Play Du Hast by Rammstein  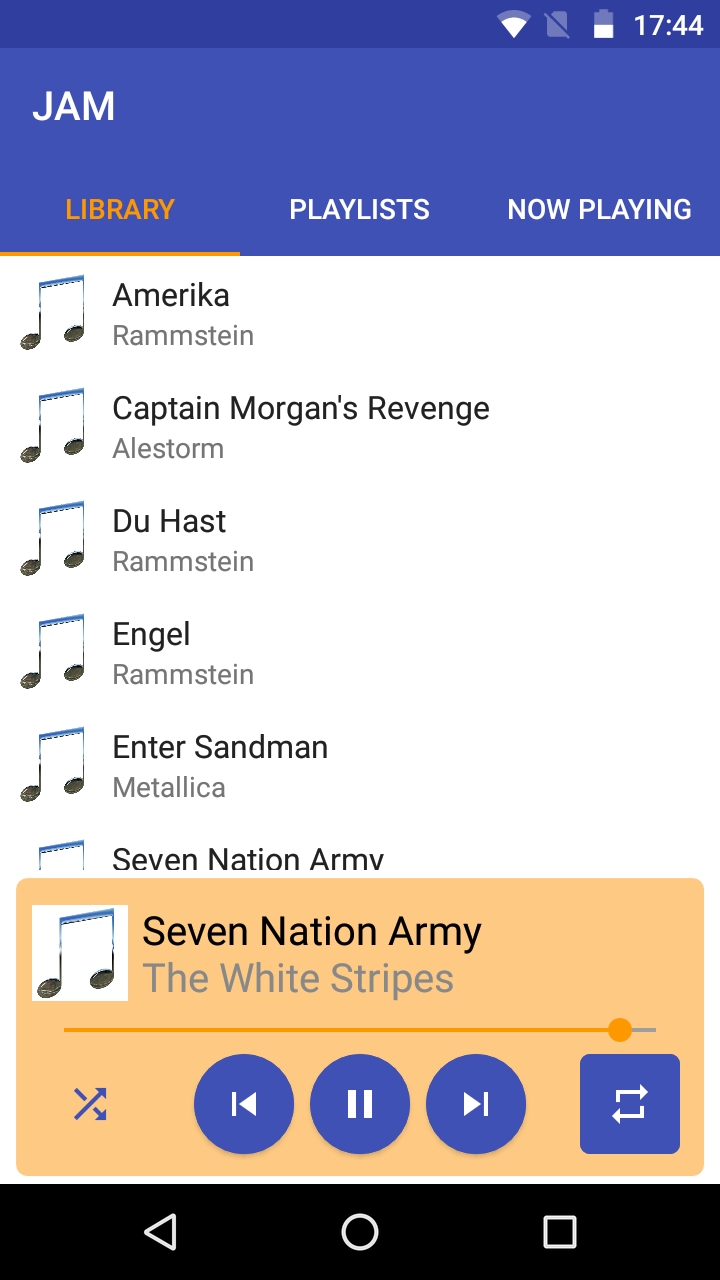click(x=360, y=539)
